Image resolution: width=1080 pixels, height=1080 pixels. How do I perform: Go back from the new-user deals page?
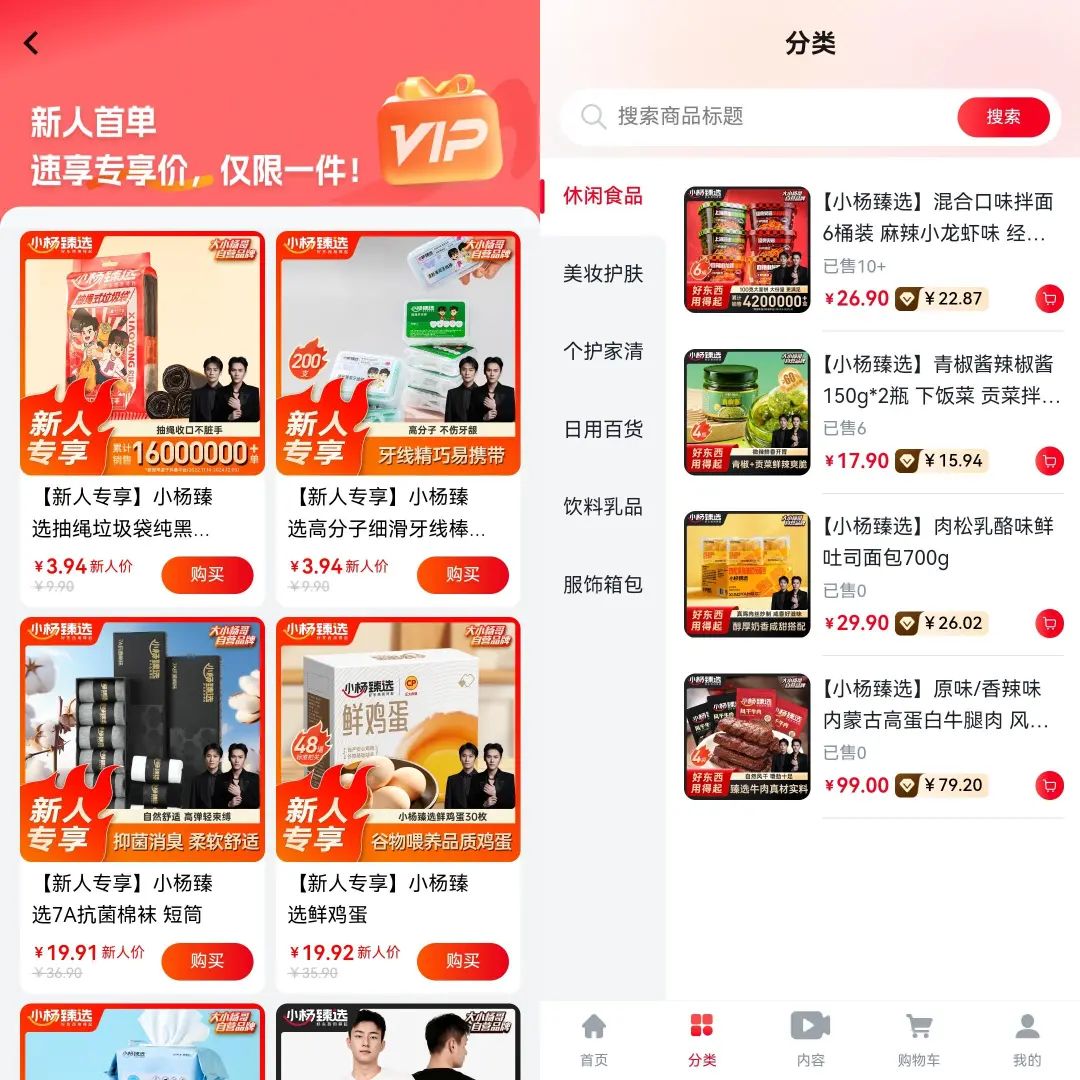pos(32,43)
